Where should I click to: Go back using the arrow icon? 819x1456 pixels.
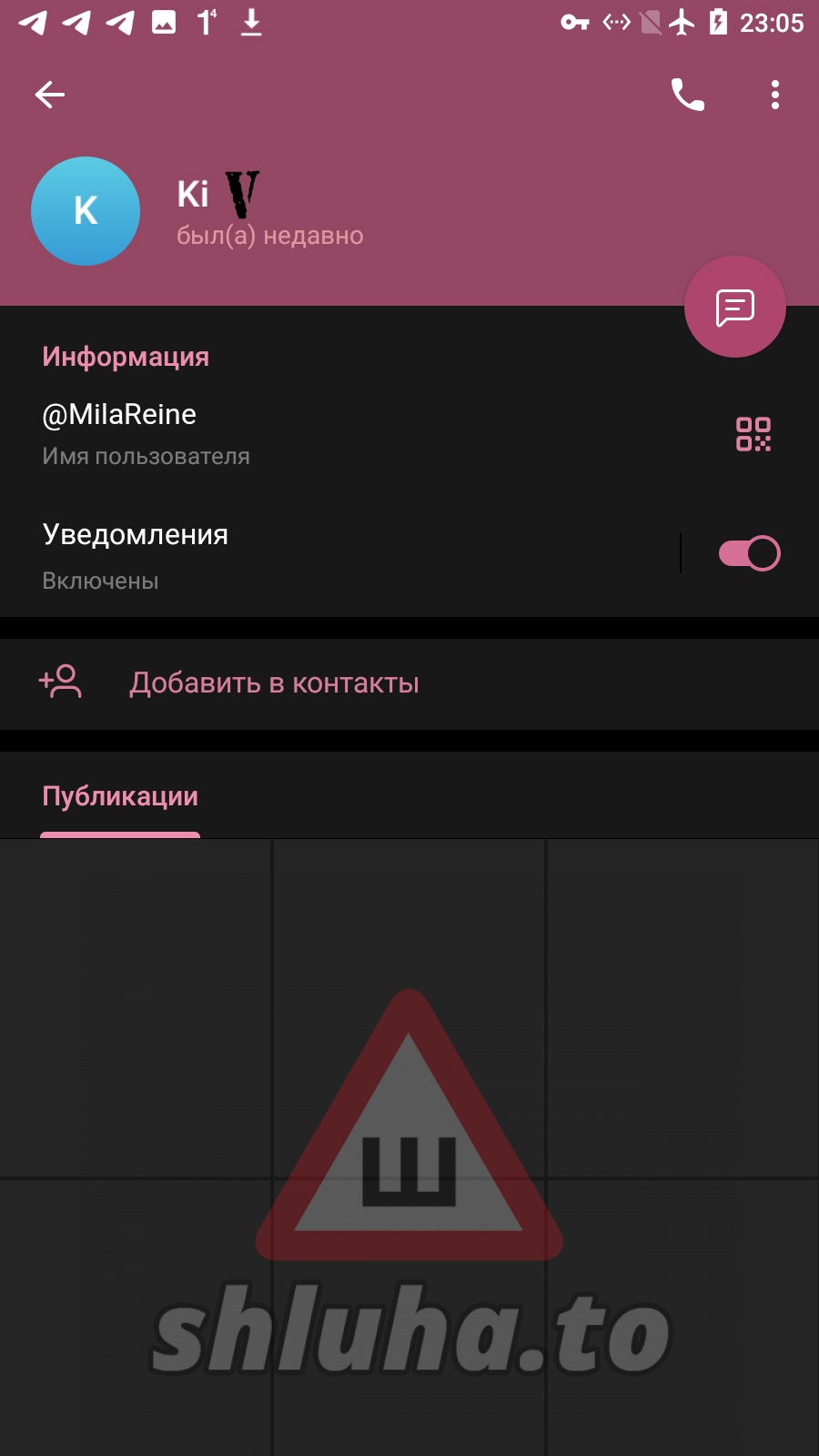coord(50,95)
